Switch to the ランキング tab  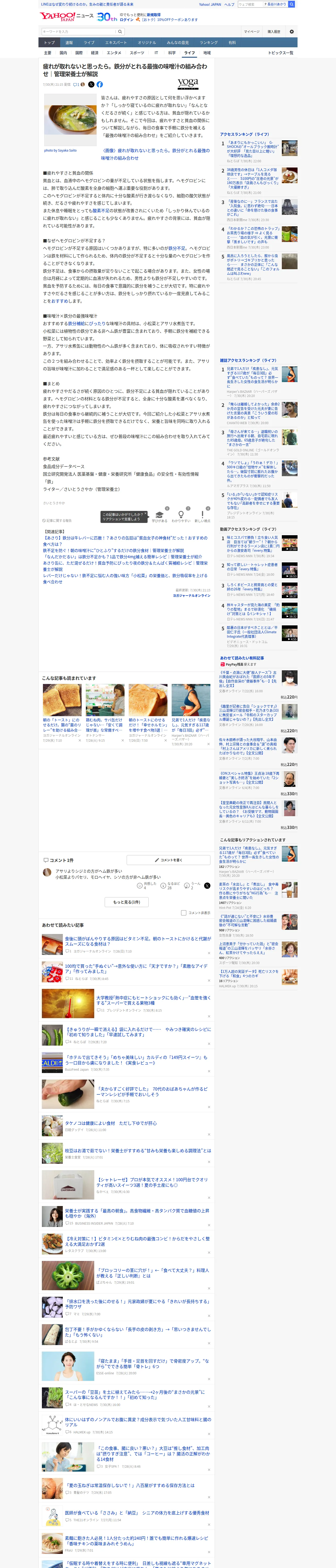(209, 43)
